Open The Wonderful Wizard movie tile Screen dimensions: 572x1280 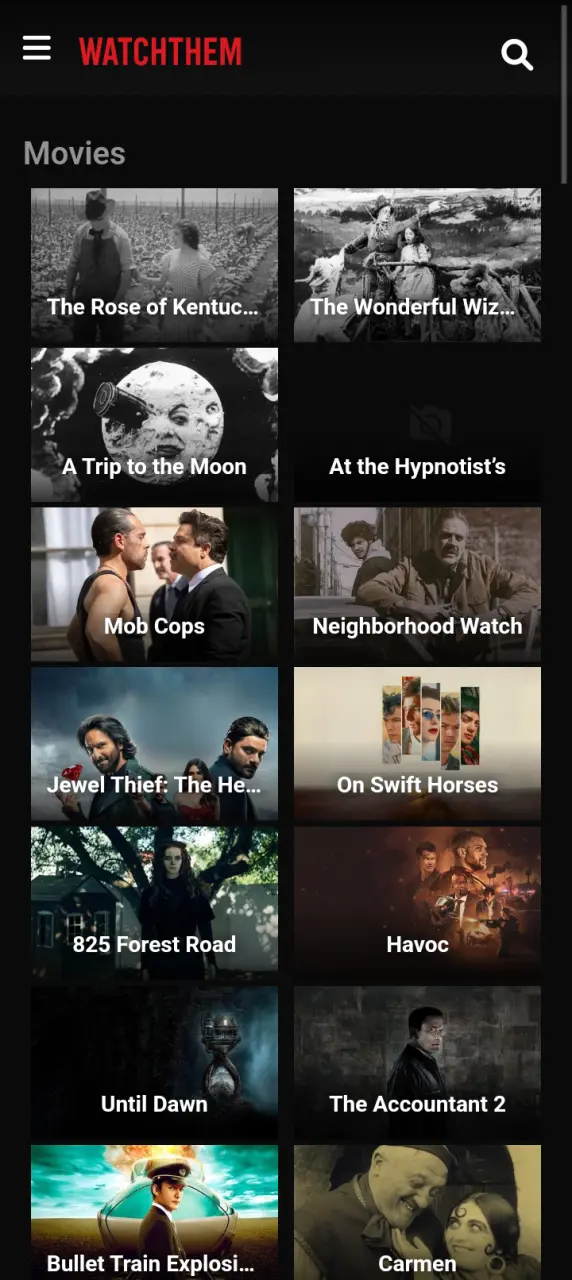(417, 265)
